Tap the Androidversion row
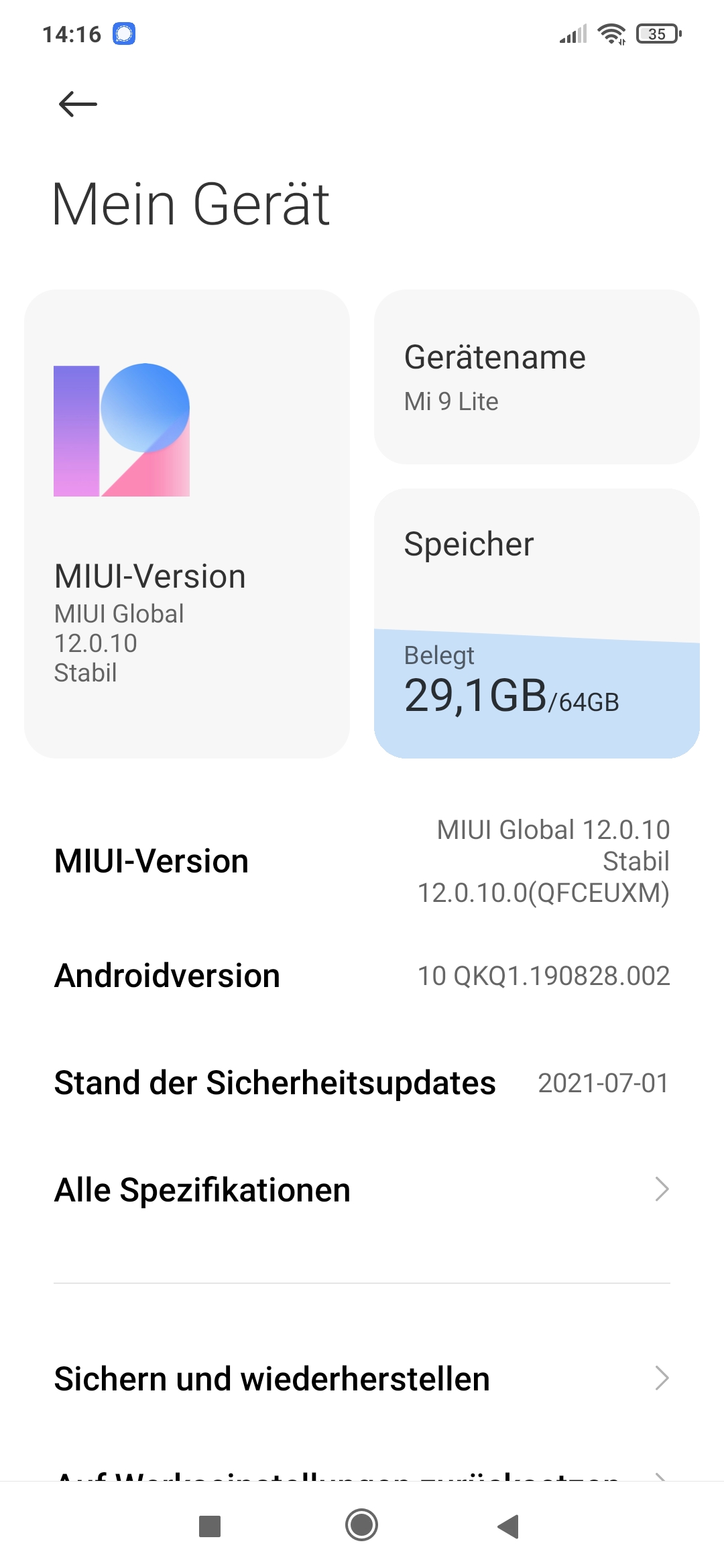The height and width of the screenshot is (1568, 724). coord(362,976)
